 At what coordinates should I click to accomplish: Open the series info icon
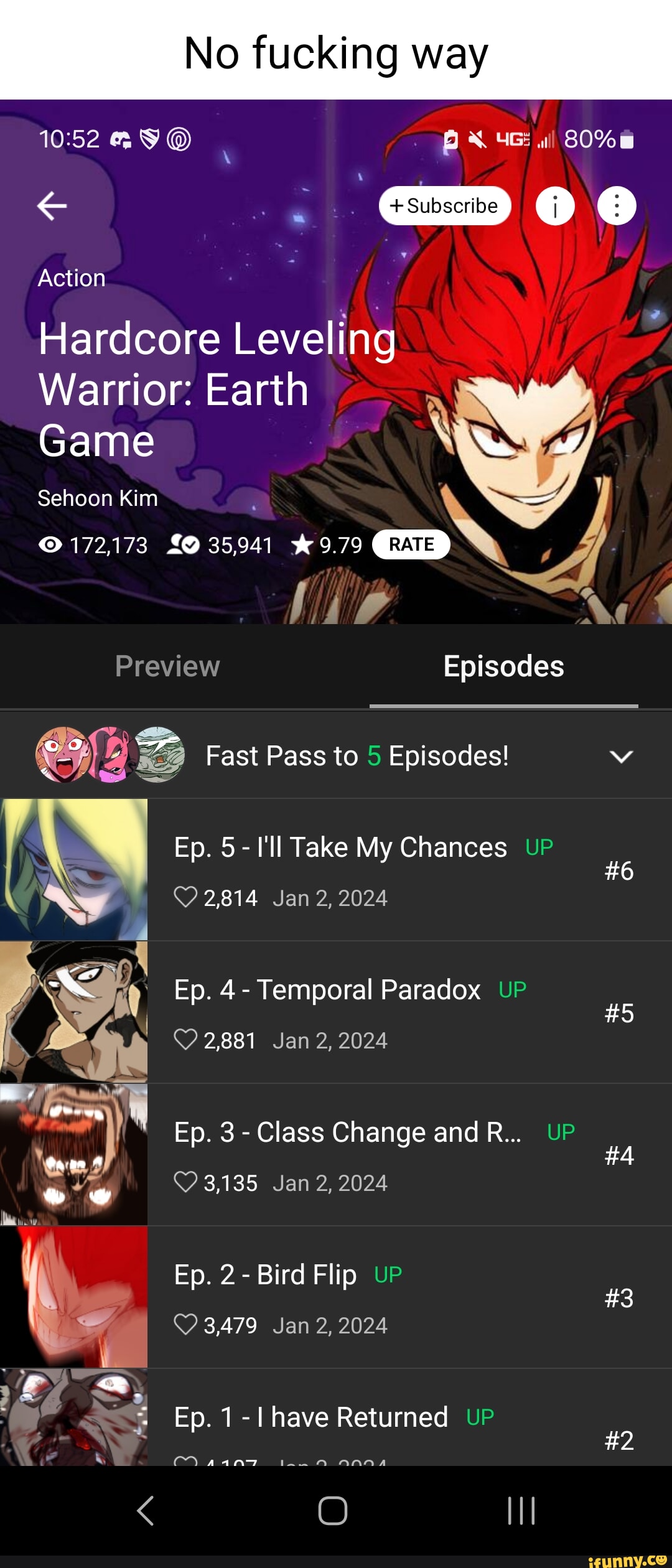click(x=554, y=206)
